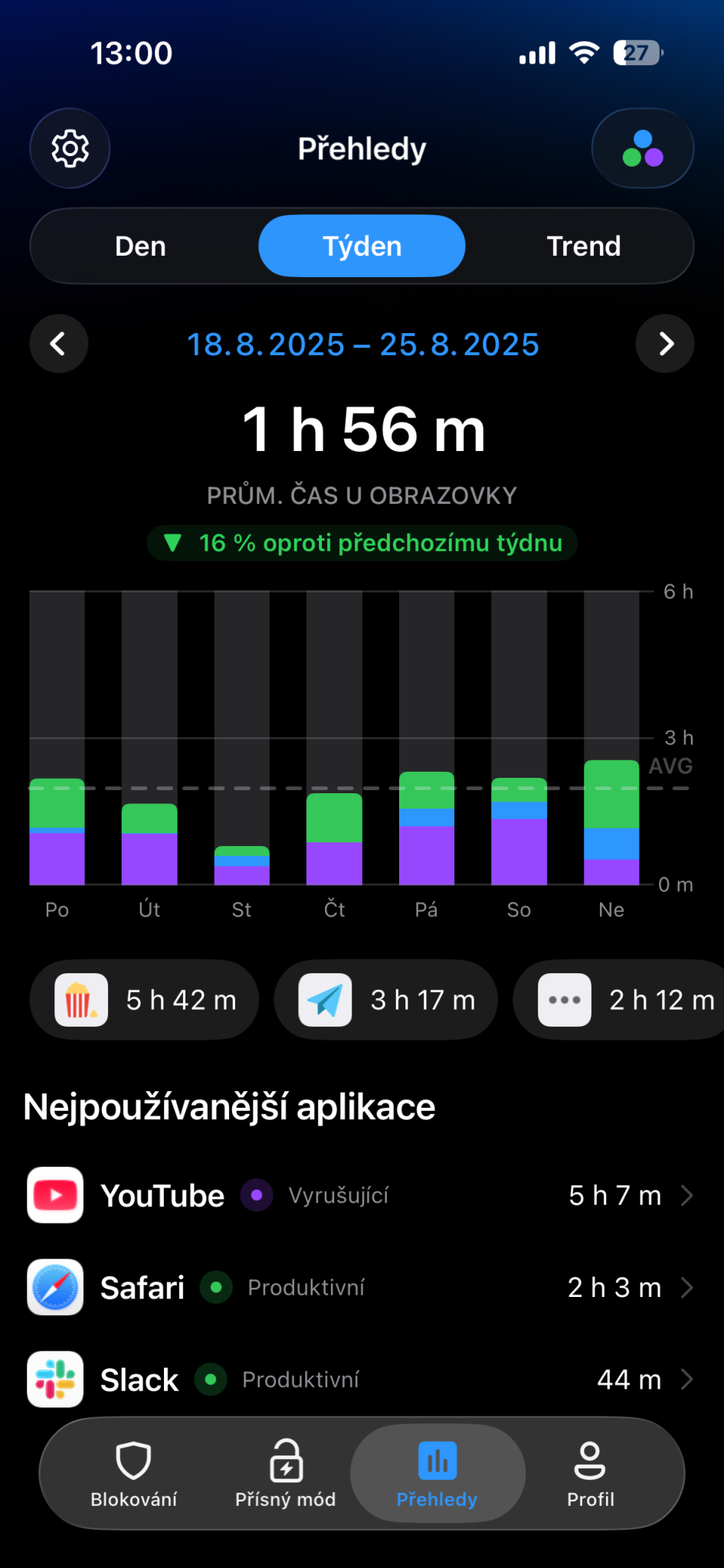The width and height of the screenshot is (724, 1568).
Task: Tap the Slack app icon
Action: click(x=54, y=1379)
